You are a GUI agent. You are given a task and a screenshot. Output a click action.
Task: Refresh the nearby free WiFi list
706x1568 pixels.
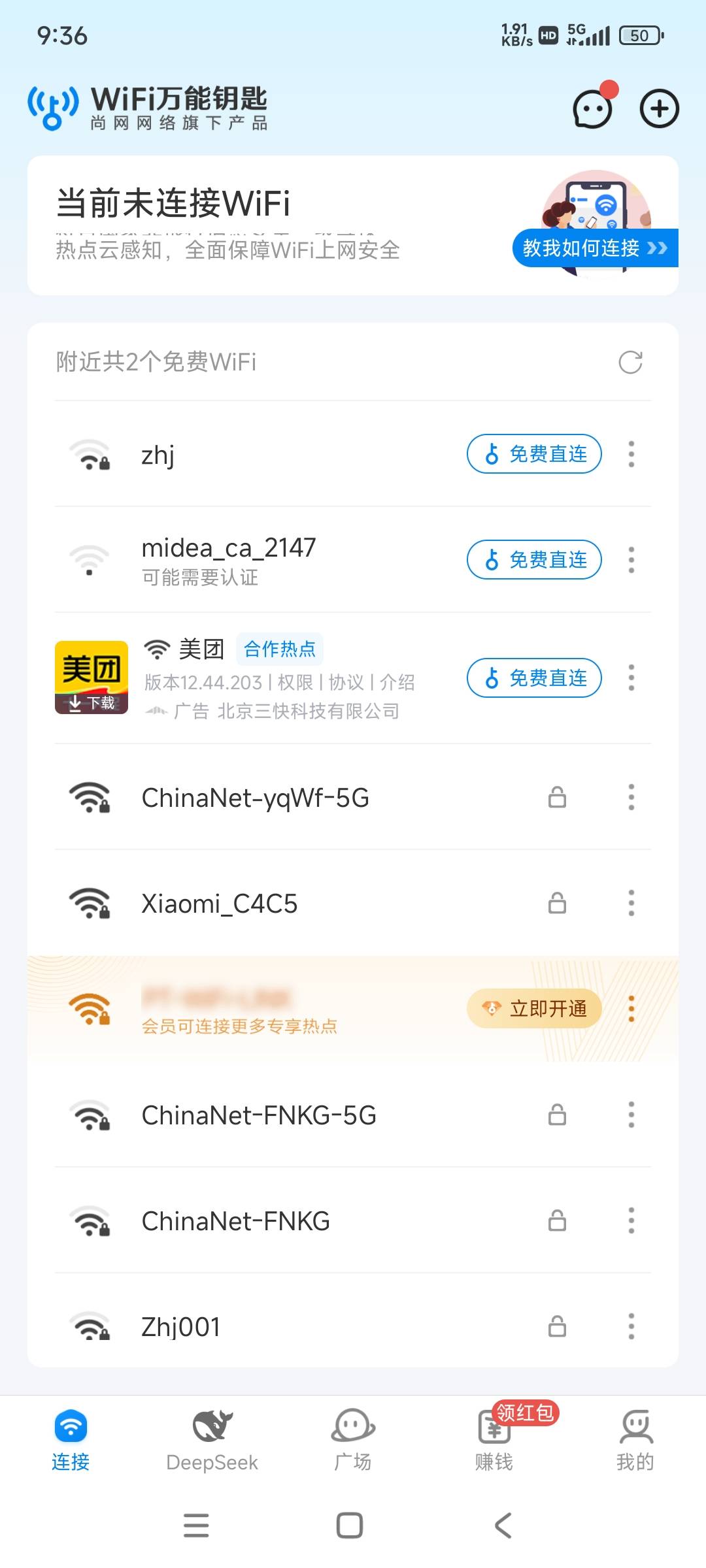[x=630, y=362]
